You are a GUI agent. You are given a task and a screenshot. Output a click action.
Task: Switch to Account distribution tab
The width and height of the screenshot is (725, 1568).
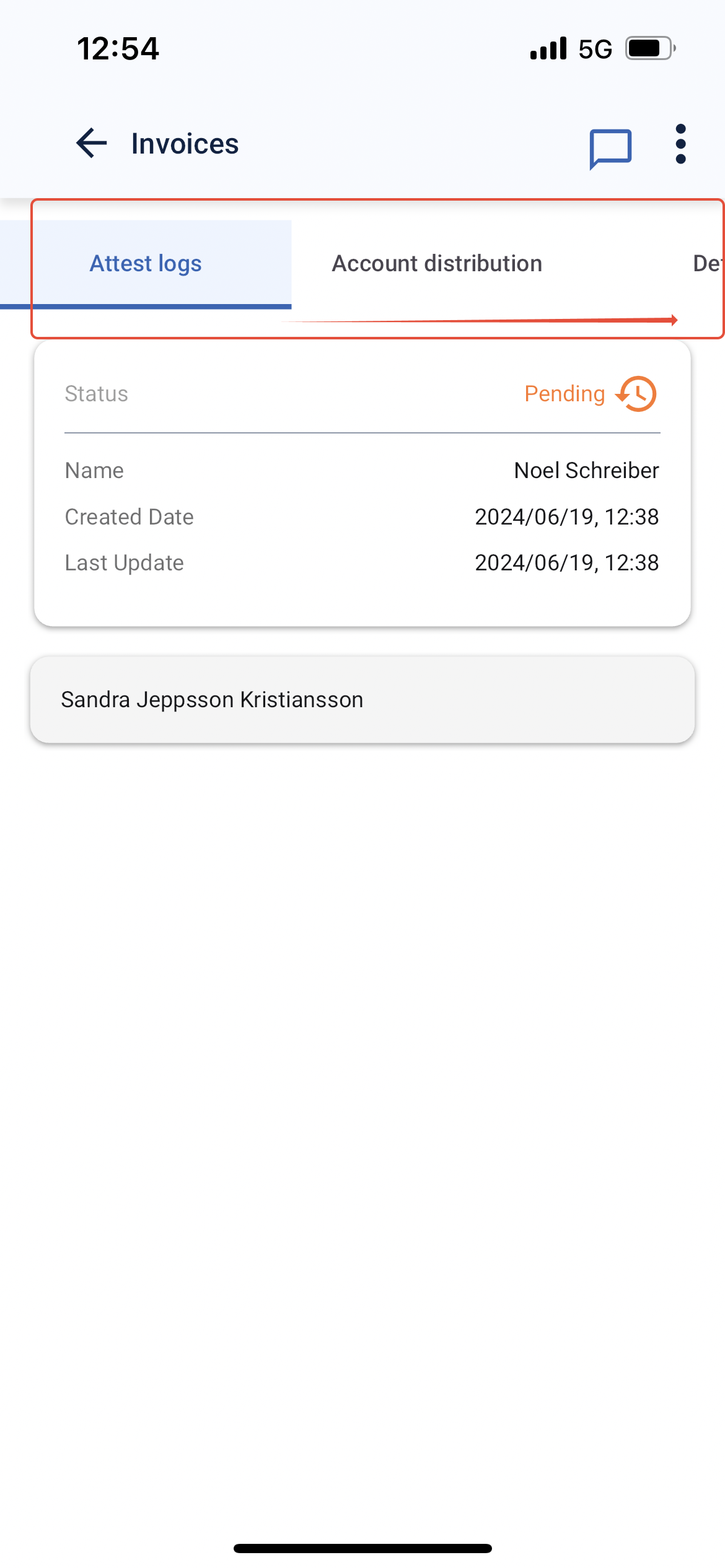[437, 264]
